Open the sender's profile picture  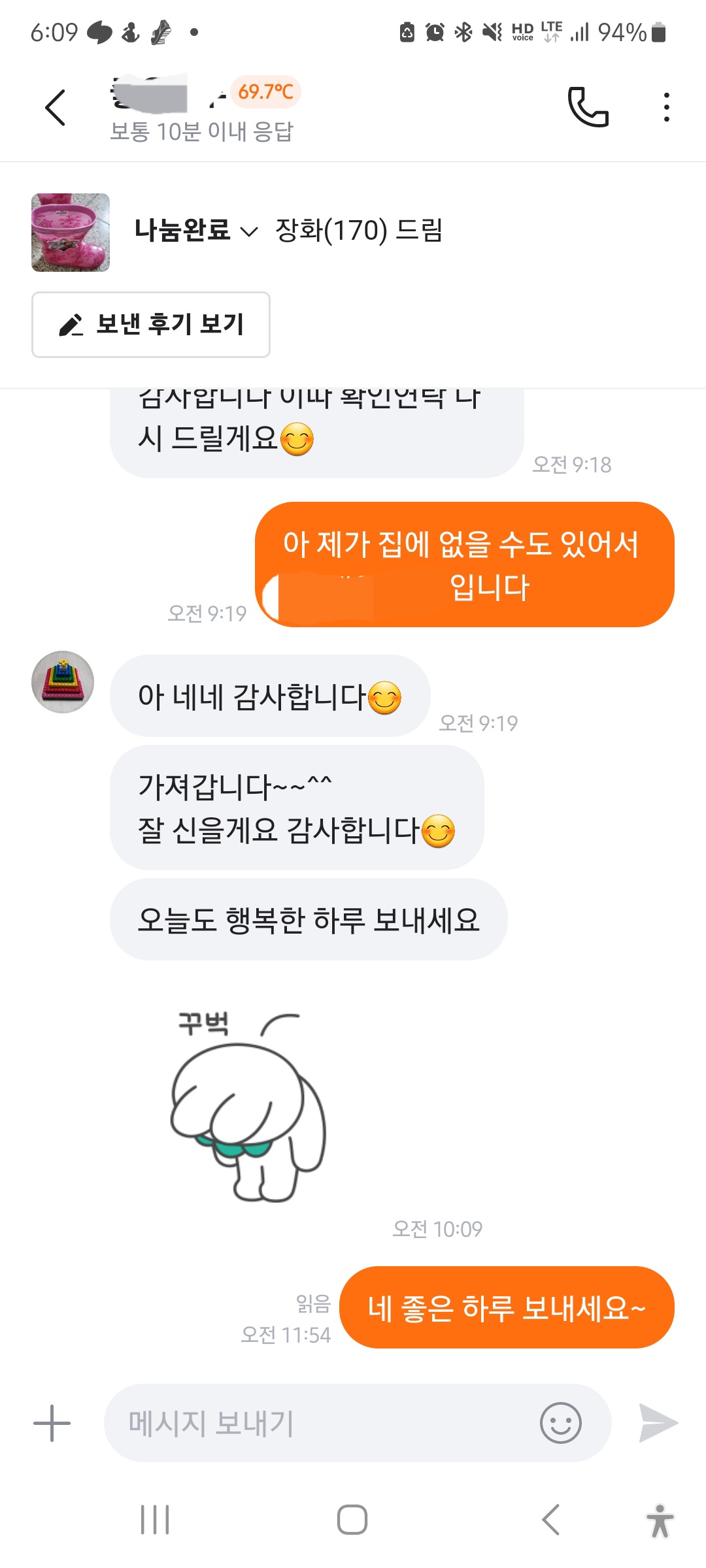(63, 682)
